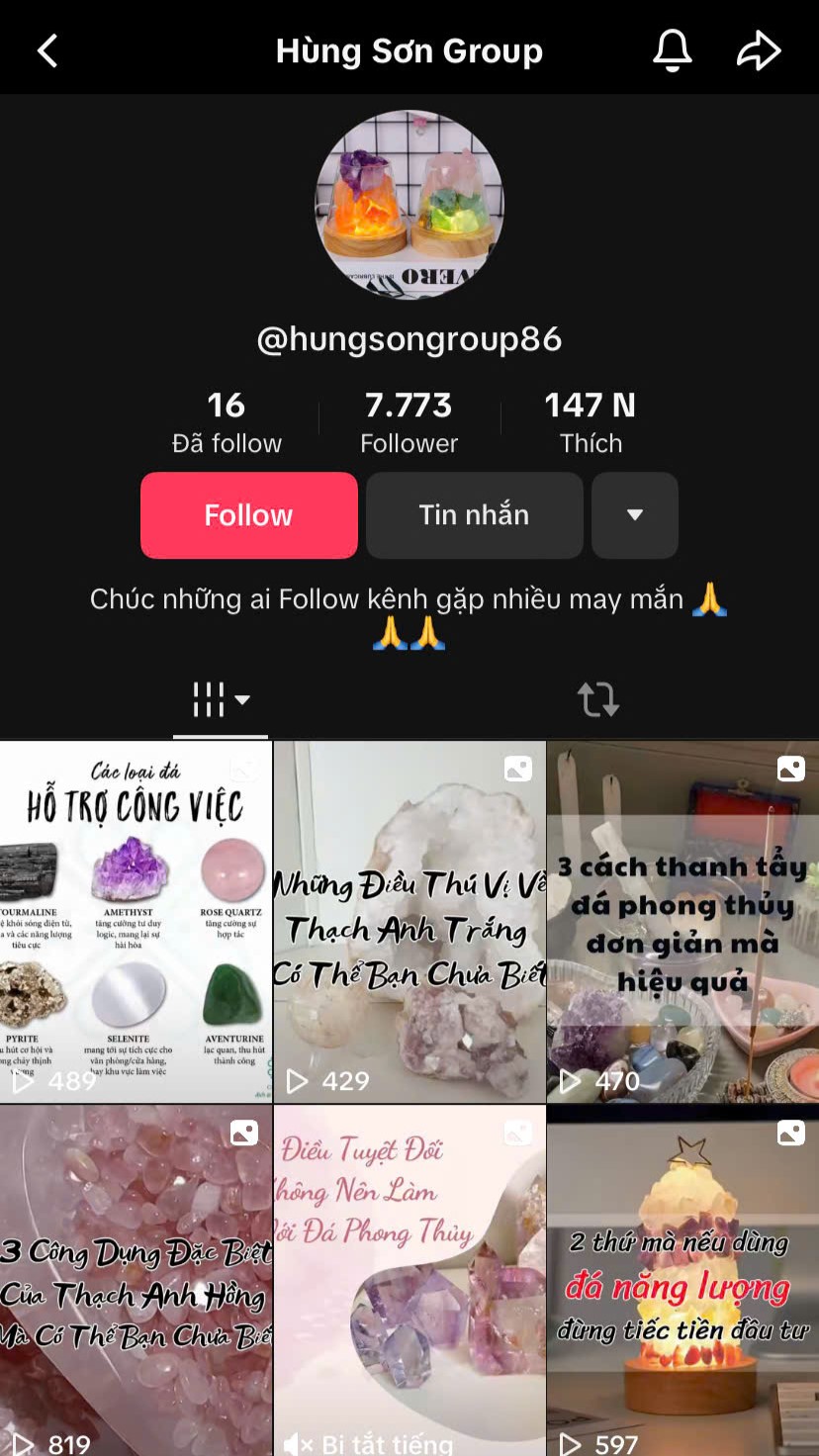The height and width of the screenshot is (1456, 819).
Task: Open the muted Điều Tuyệt Đối post
Action: tap(409, 1281)
